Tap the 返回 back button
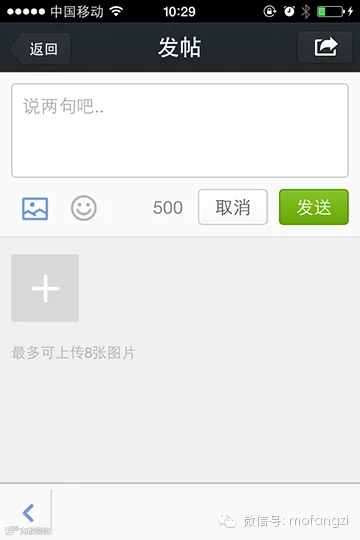The width and height of the screenshot is (360, 540). click(x=41, y=49)
